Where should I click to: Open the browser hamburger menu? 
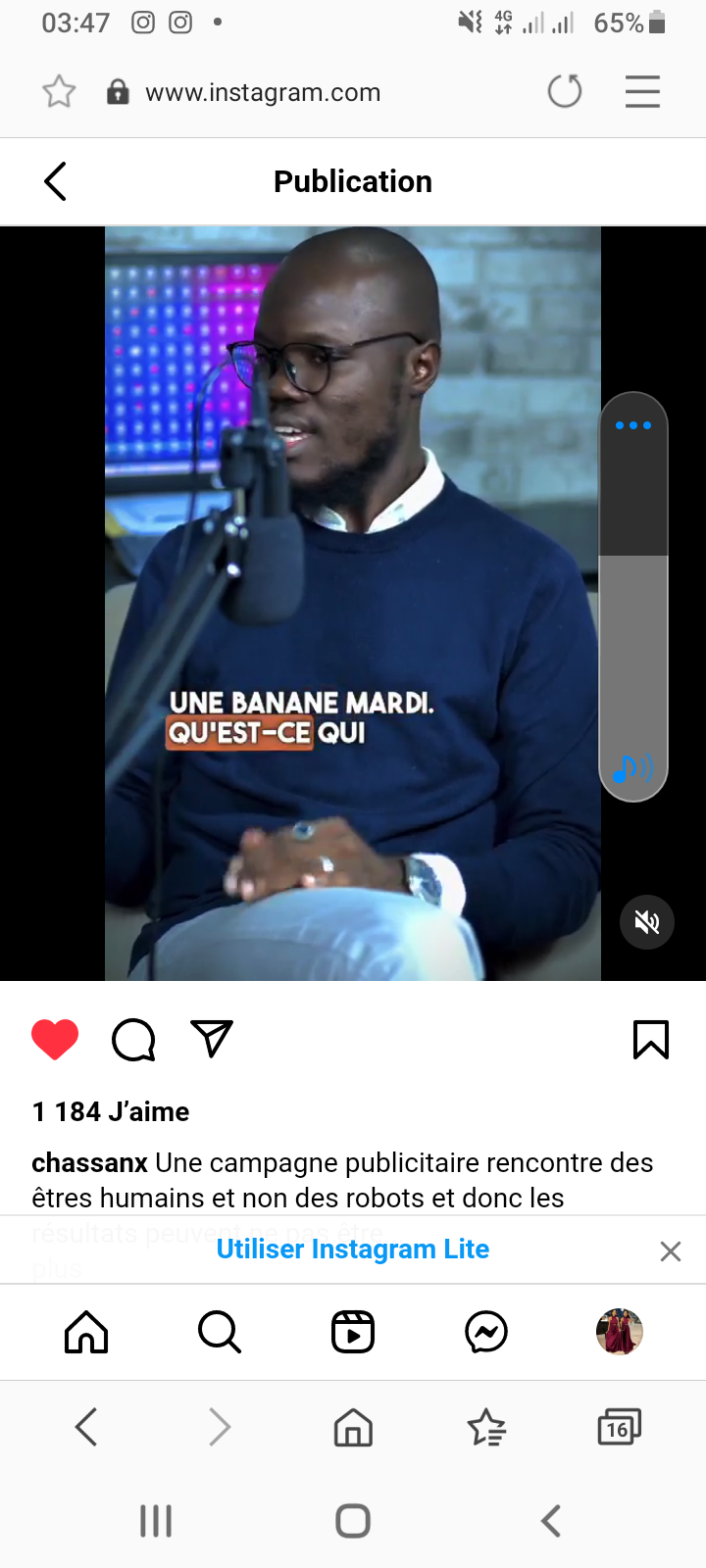point(642,92)
